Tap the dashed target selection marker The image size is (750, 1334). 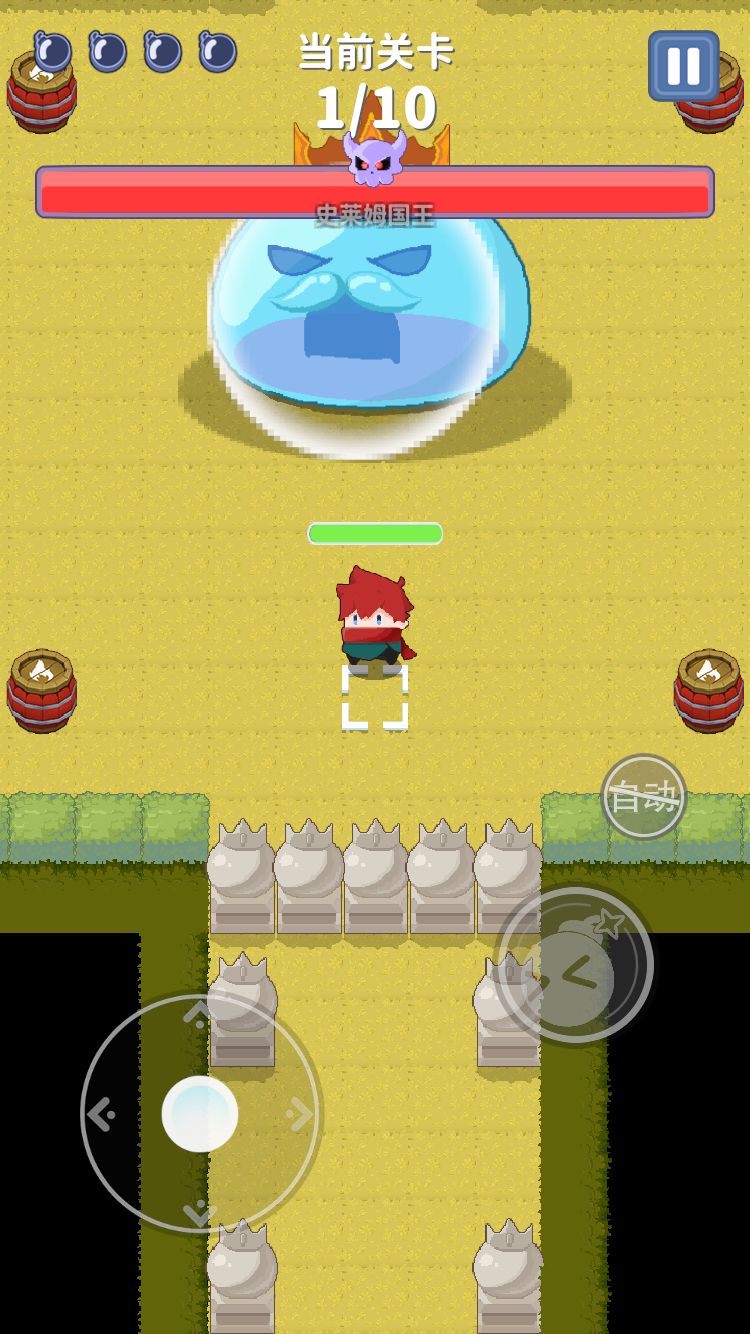click(375, 700)
